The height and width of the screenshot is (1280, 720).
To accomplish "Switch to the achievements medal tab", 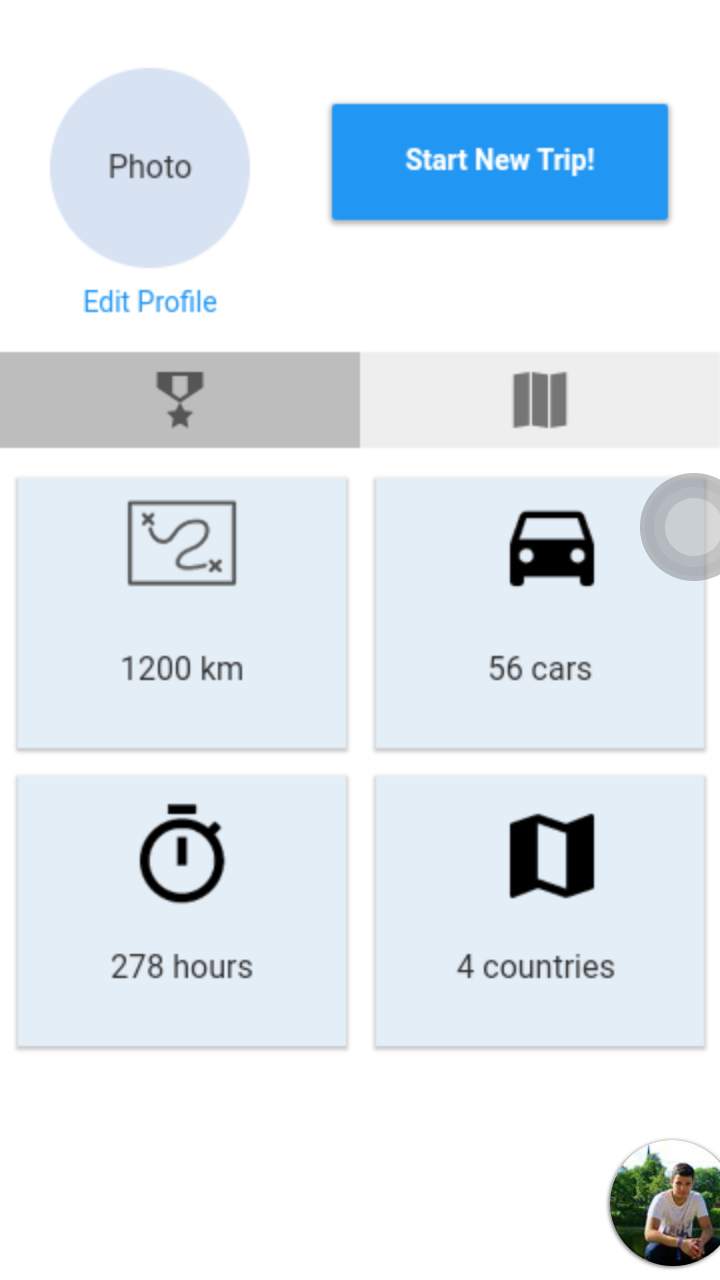I will click(x=180, y=400).
